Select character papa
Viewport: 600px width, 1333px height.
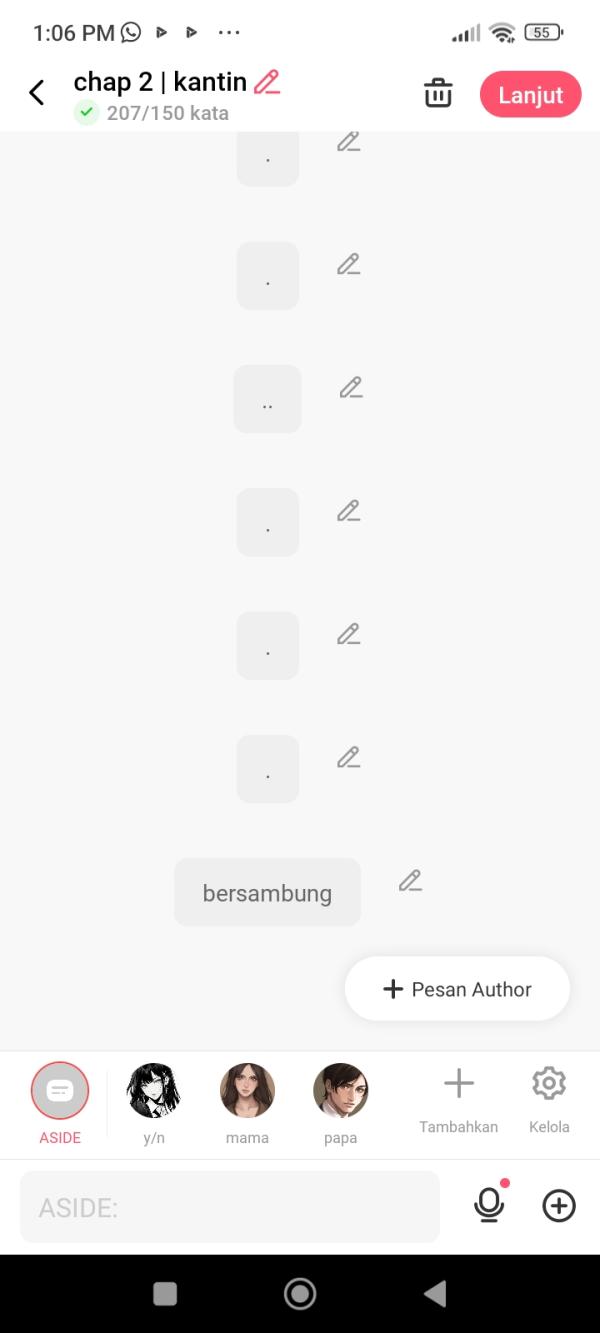click(x=341, y=1091)
